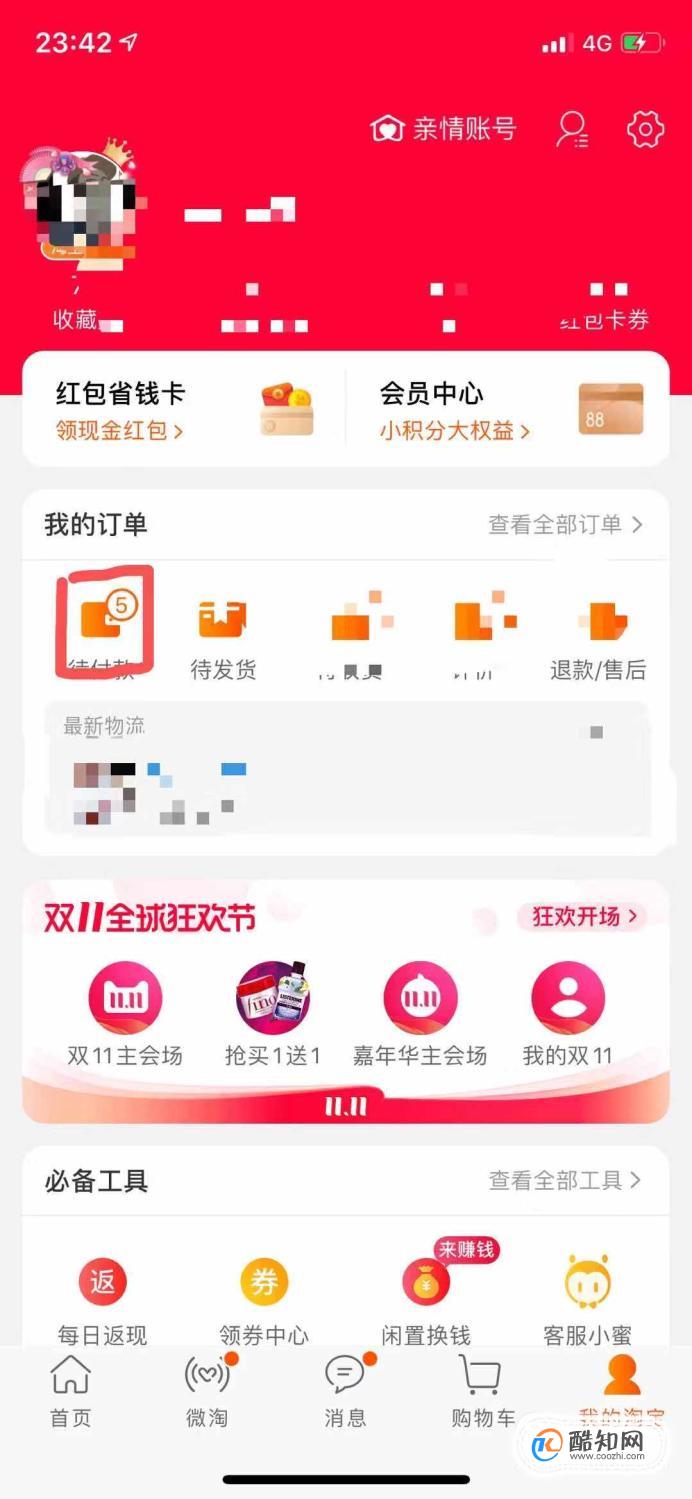692x1499 pixels.
Task: Tap 狂欢开场 button
Action: 582,916
